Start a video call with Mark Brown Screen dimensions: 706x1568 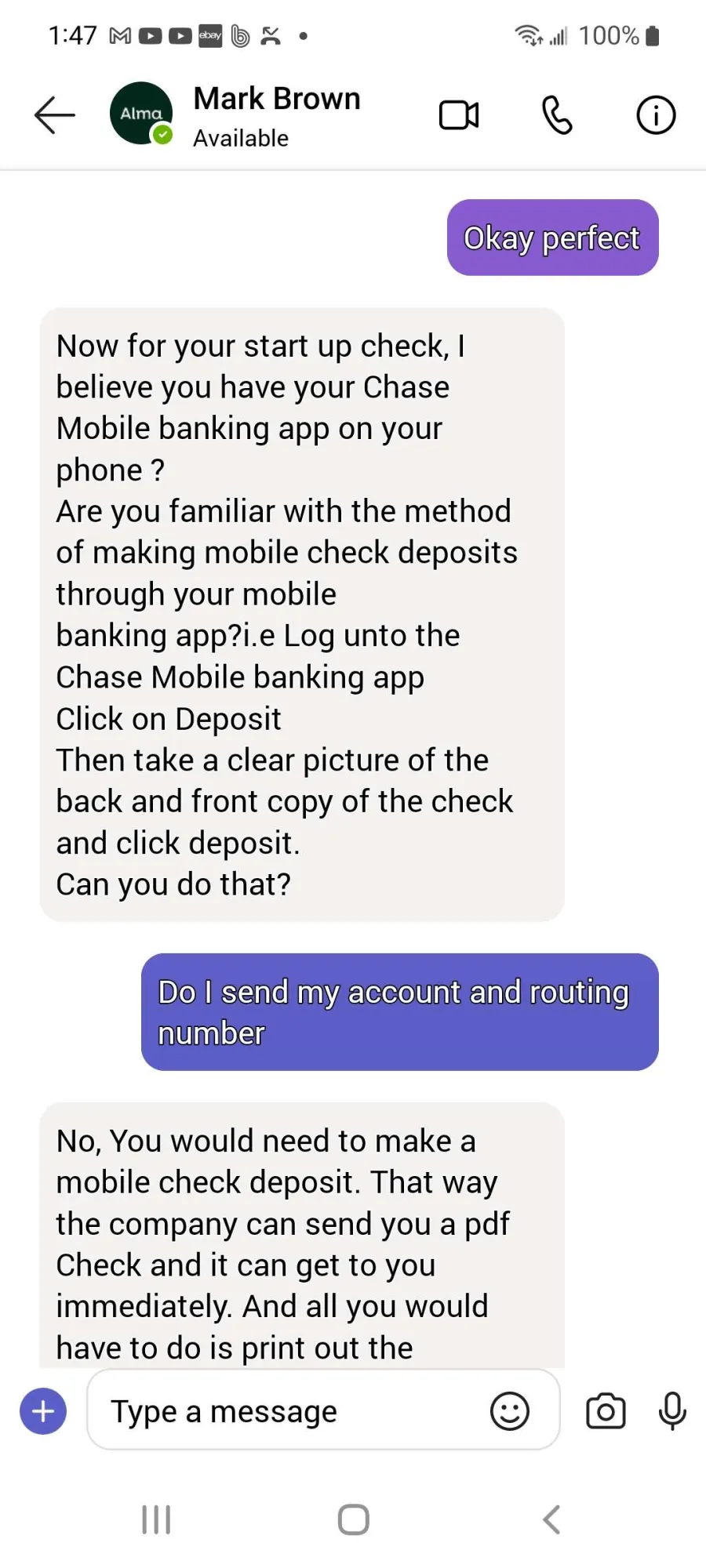pos(459,115)
